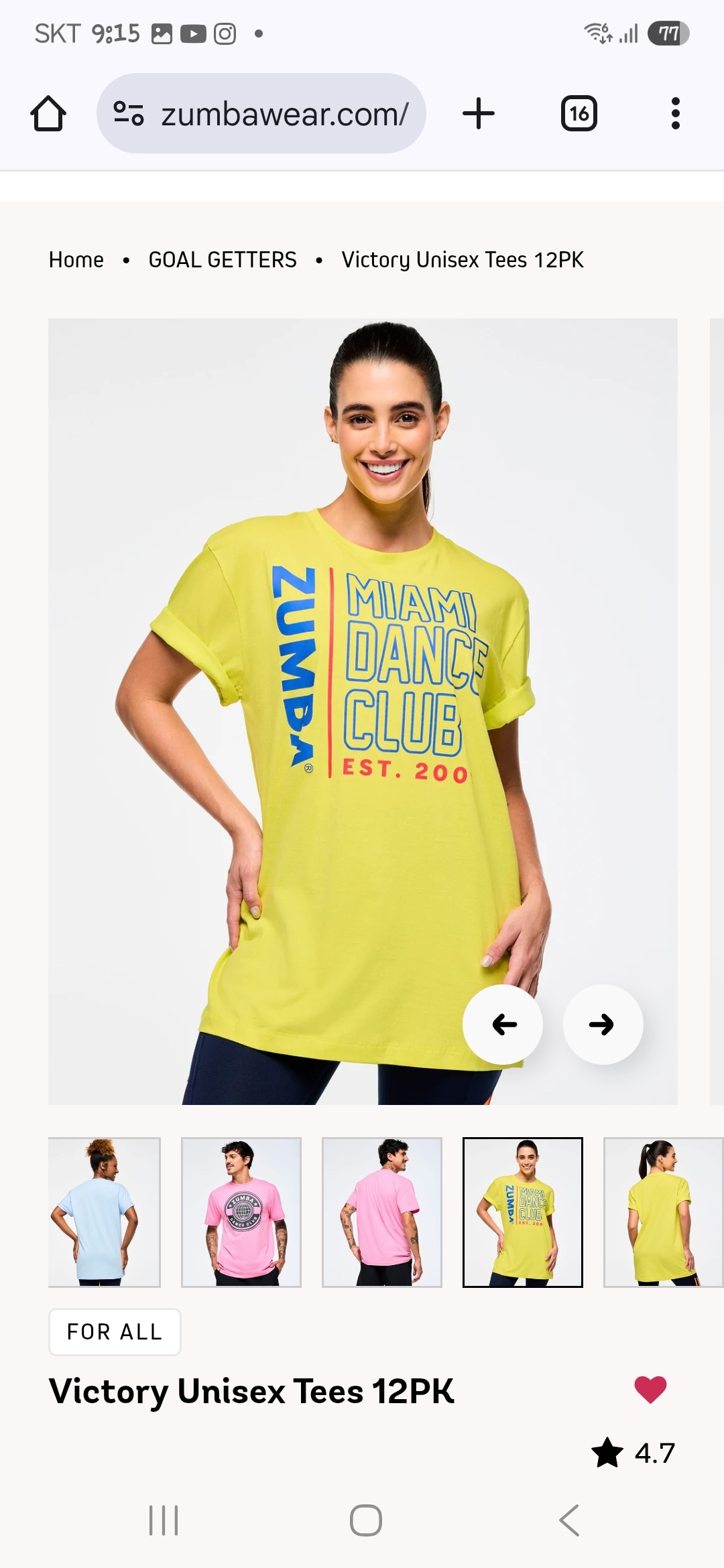Open the browser overflow menu
This screenshot has height=1568, width=724.
coord(675,113)
